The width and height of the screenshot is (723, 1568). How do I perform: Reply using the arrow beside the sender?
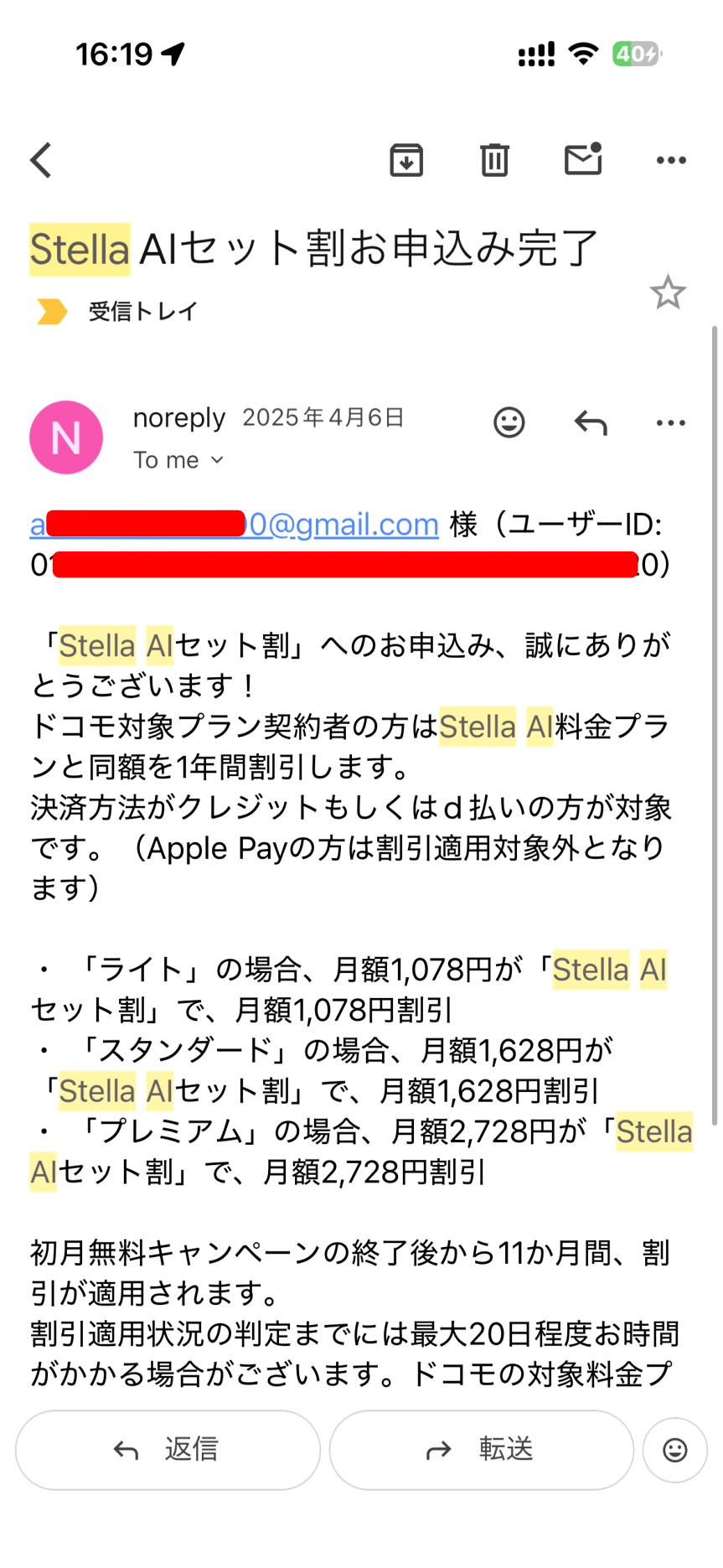[x=591, y=422]
